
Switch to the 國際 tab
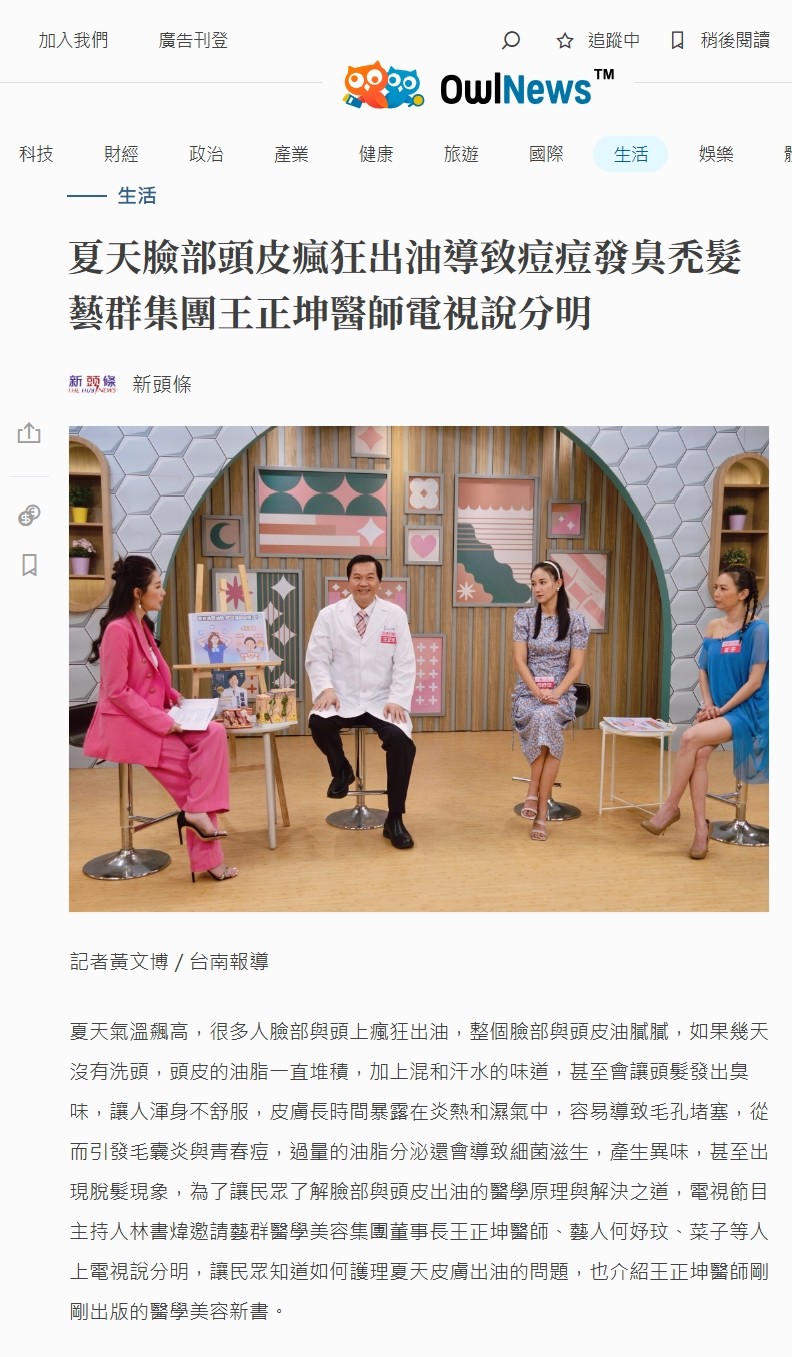tap(546, 154)
